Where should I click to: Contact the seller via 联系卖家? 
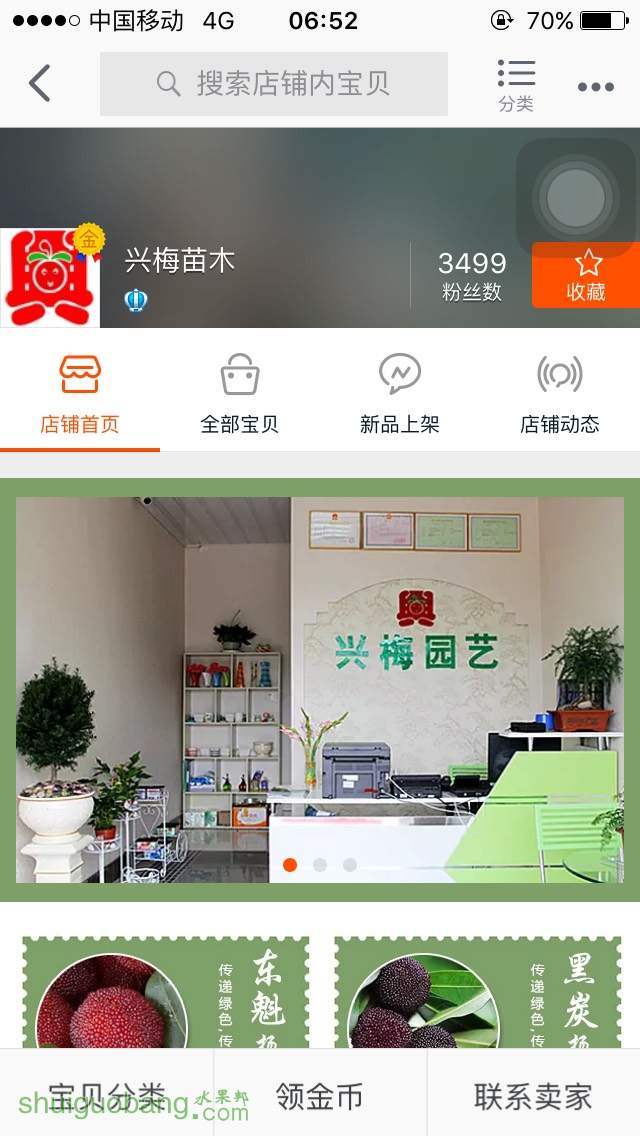point(533,1094)
